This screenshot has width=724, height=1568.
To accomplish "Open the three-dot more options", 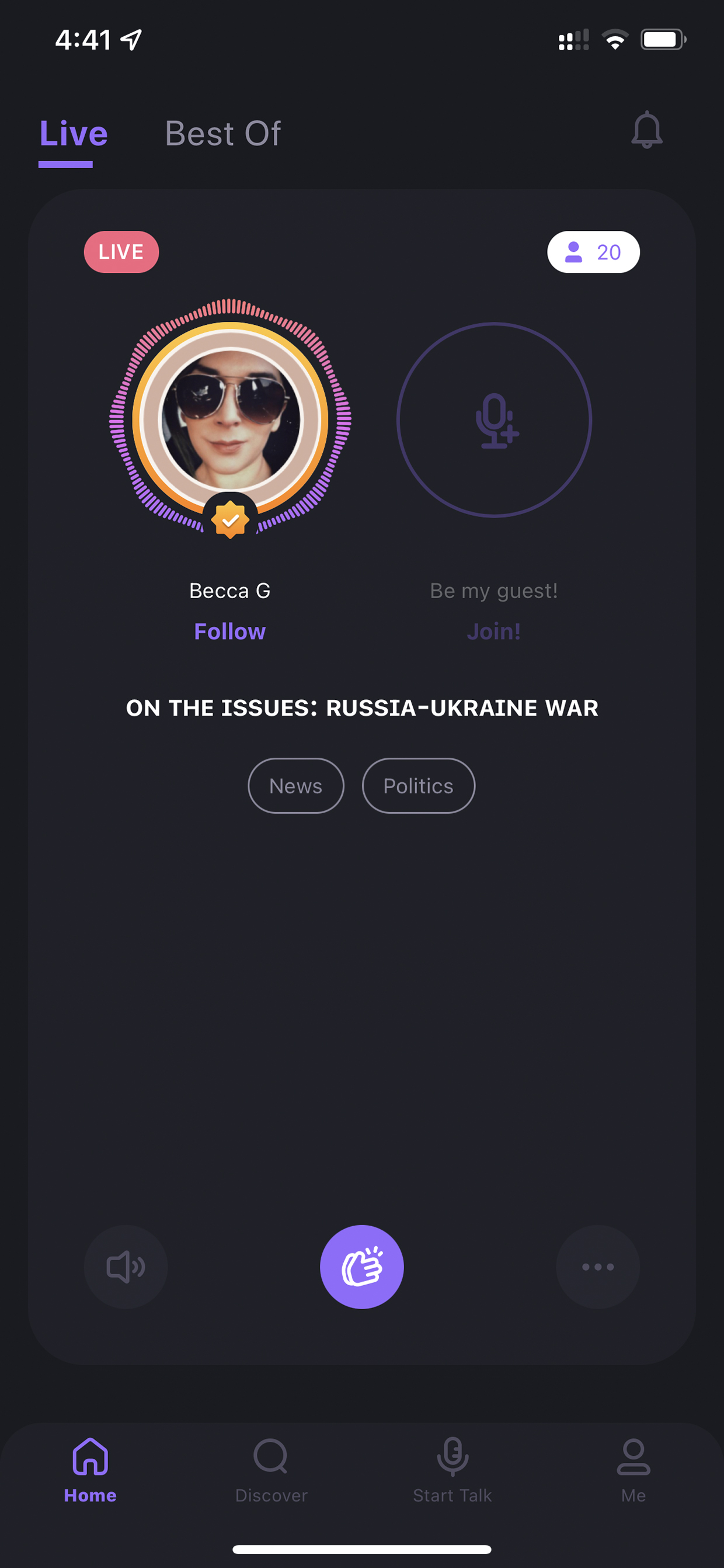I will 598,1267.
